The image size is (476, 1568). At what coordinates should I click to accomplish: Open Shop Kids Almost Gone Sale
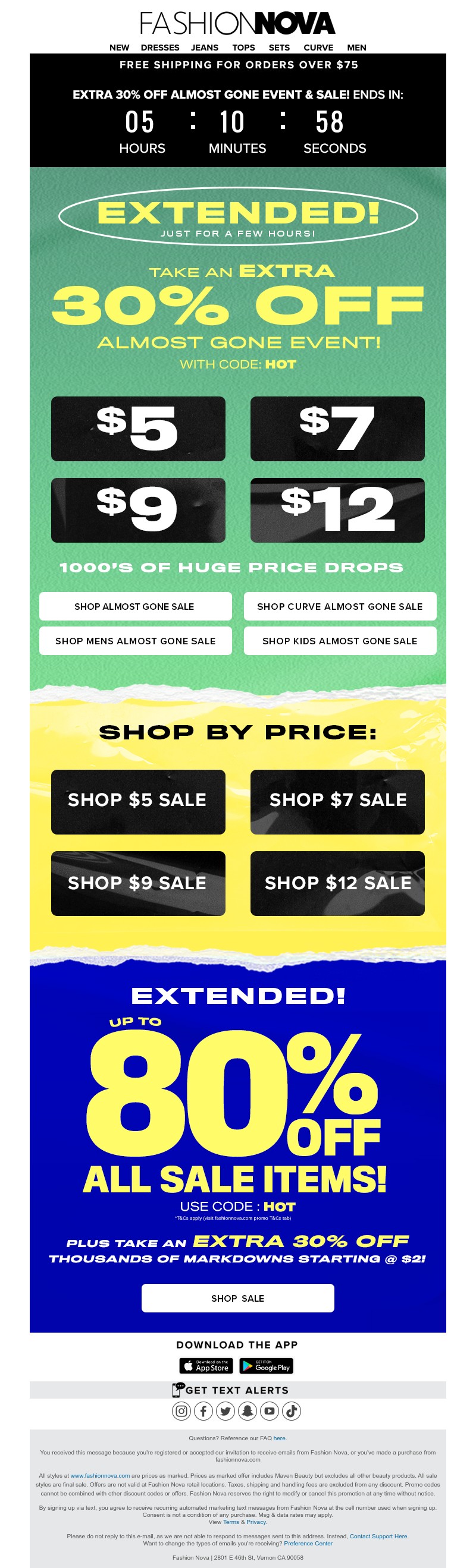tap(340, 641)
